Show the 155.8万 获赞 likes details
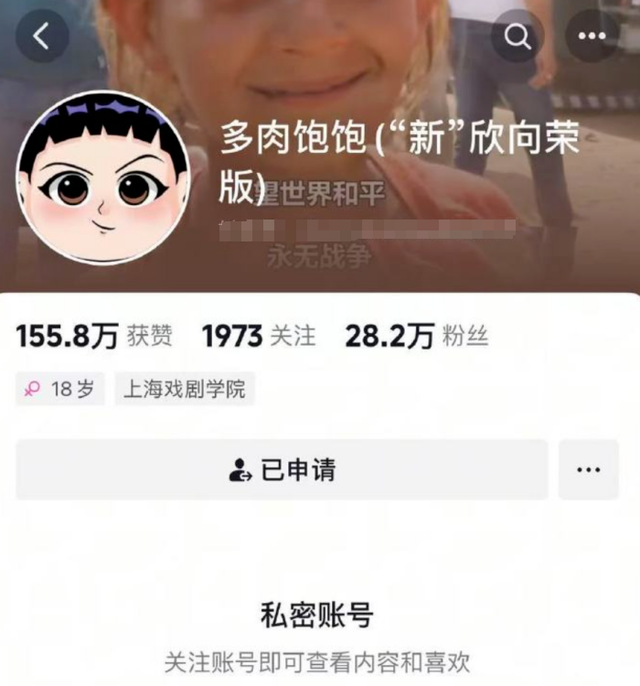This screenshot has width=640, height=686. (x=93, y=337)
